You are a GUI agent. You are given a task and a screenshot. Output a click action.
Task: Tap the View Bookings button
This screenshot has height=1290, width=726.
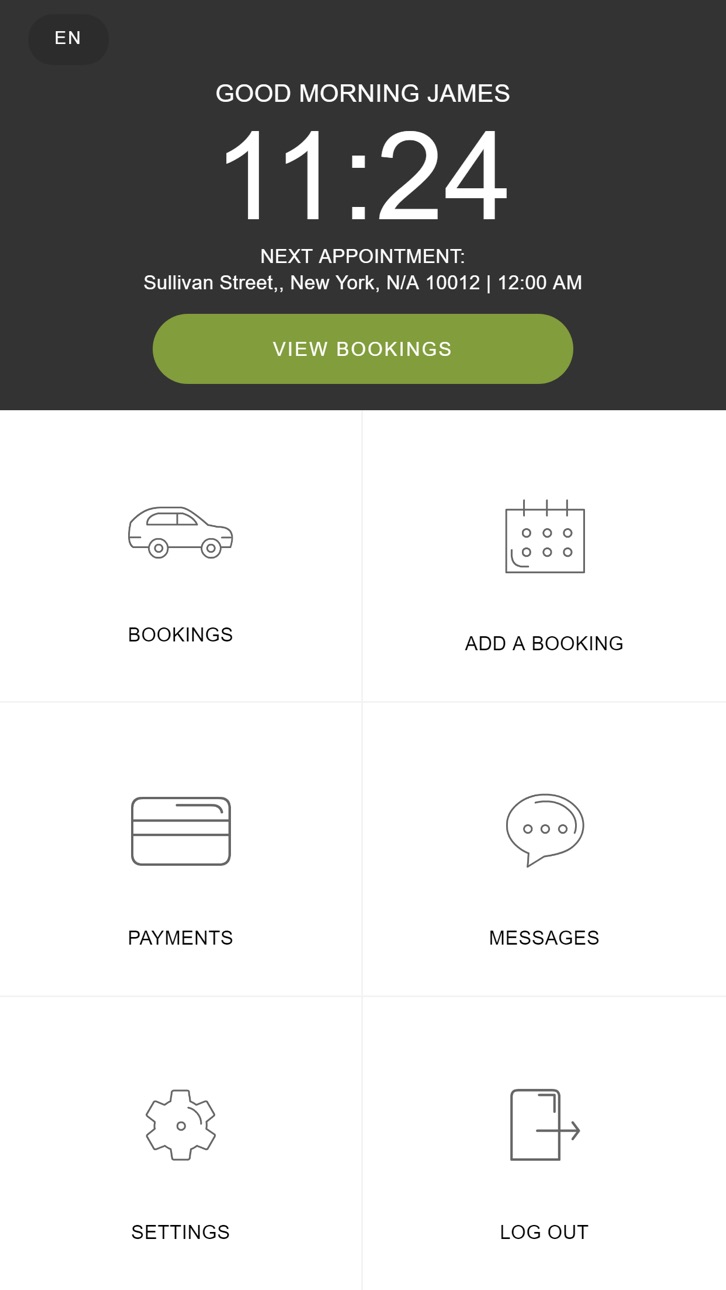click(362, 349)
